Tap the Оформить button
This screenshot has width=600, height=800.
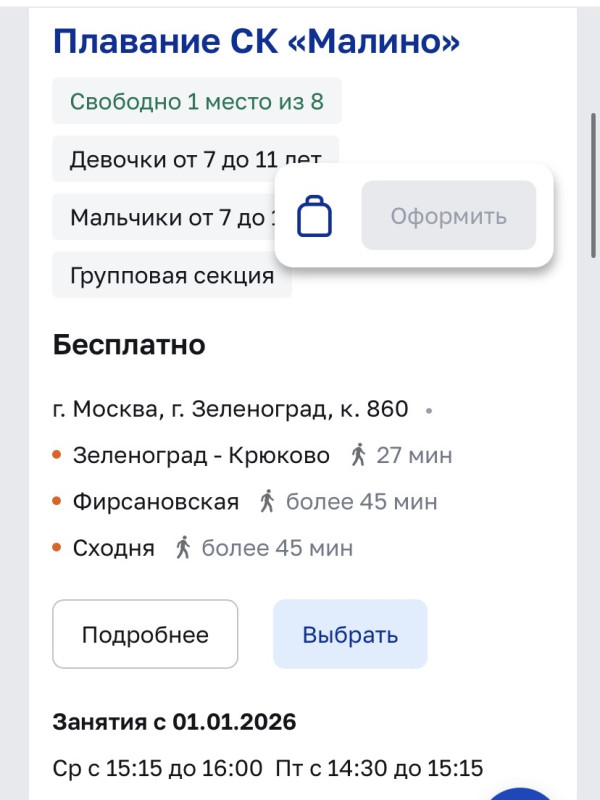pyautogui.click(x=448, y=215)
